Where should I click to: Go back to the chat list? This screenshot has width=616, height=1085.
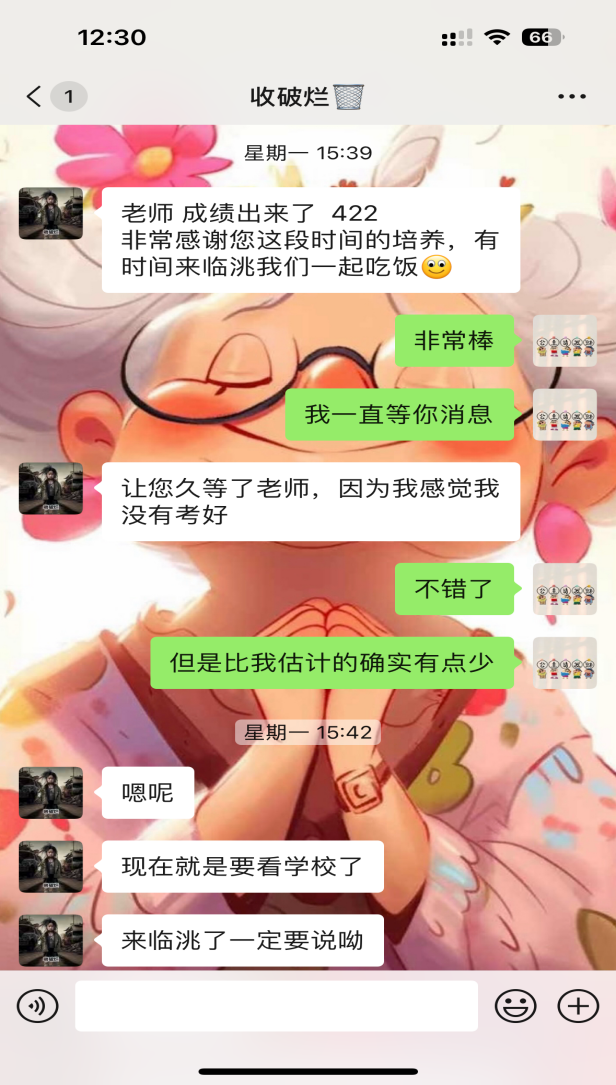click(35, 97)
